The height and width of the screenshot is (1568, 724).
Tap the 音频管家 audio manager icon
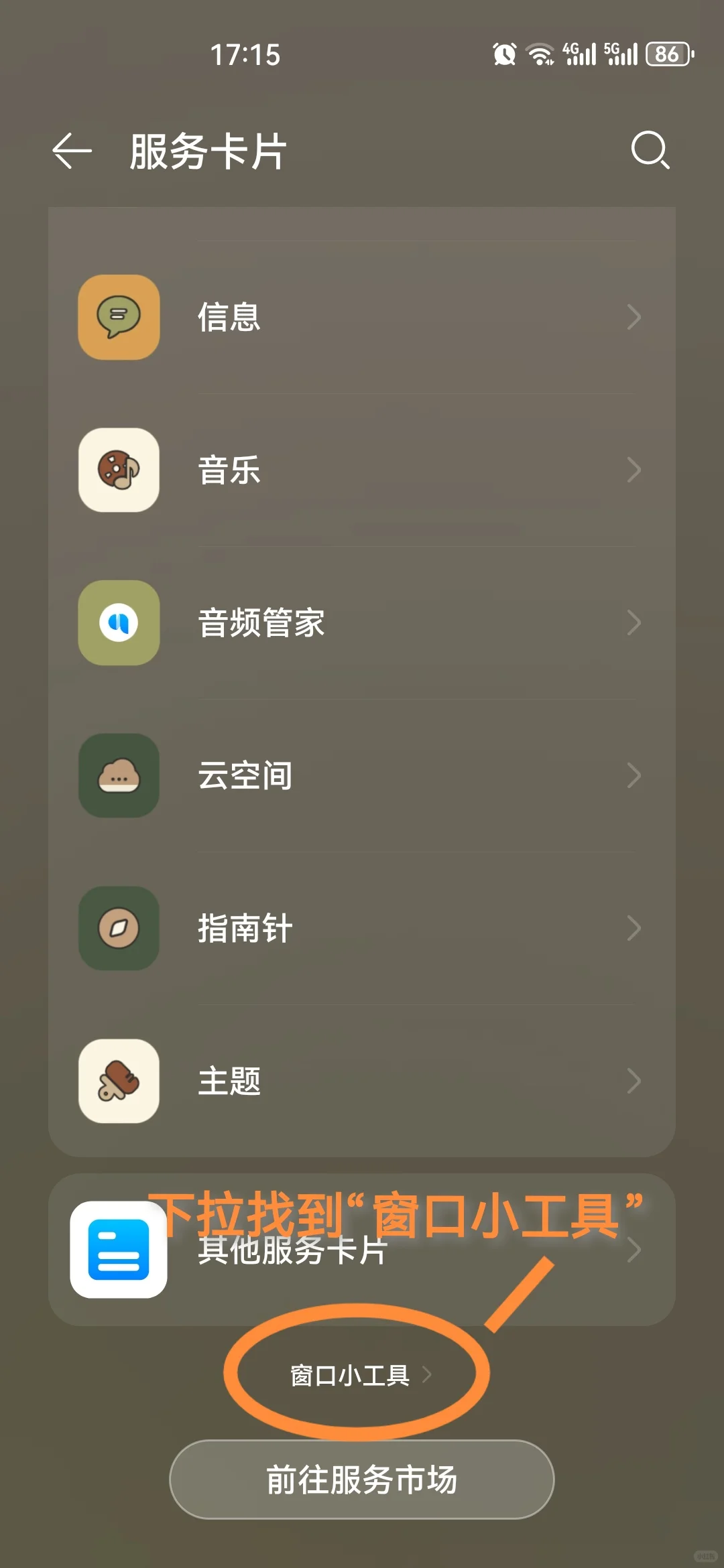tap(119, 623)
